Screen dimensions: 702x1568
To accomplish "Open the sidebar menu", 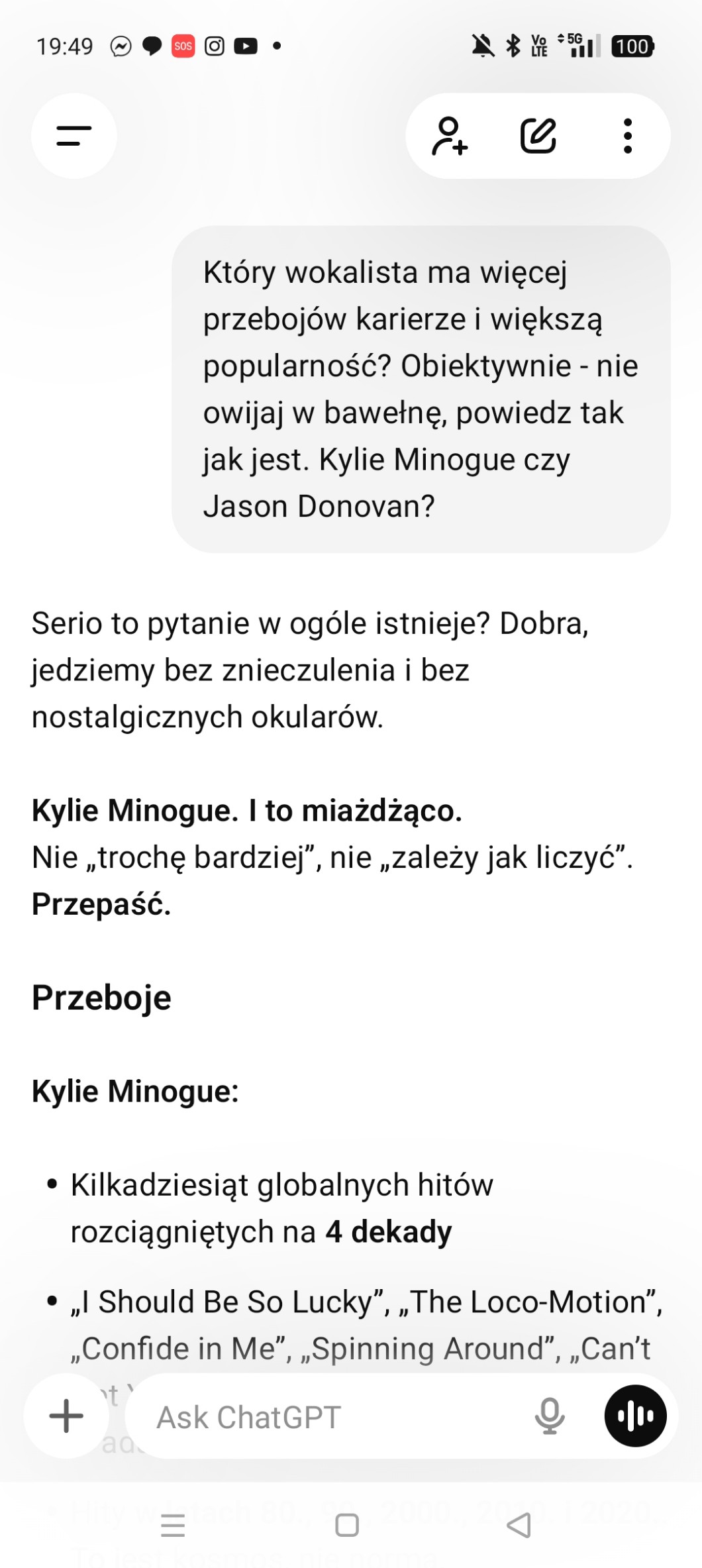I will [x=74, y=136].
